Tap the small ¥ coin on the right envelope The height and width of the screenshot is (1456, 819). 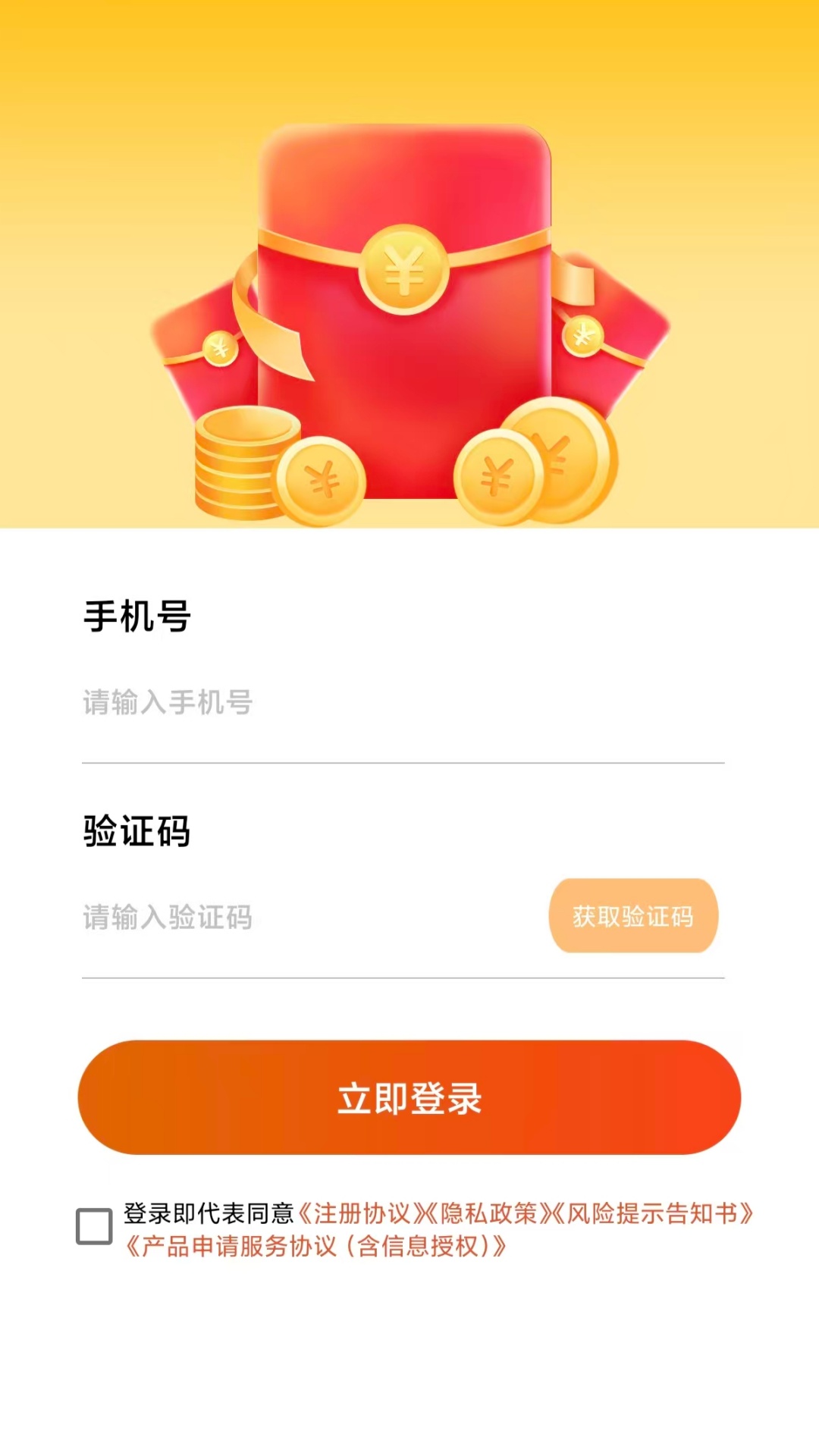click(584, 334)
